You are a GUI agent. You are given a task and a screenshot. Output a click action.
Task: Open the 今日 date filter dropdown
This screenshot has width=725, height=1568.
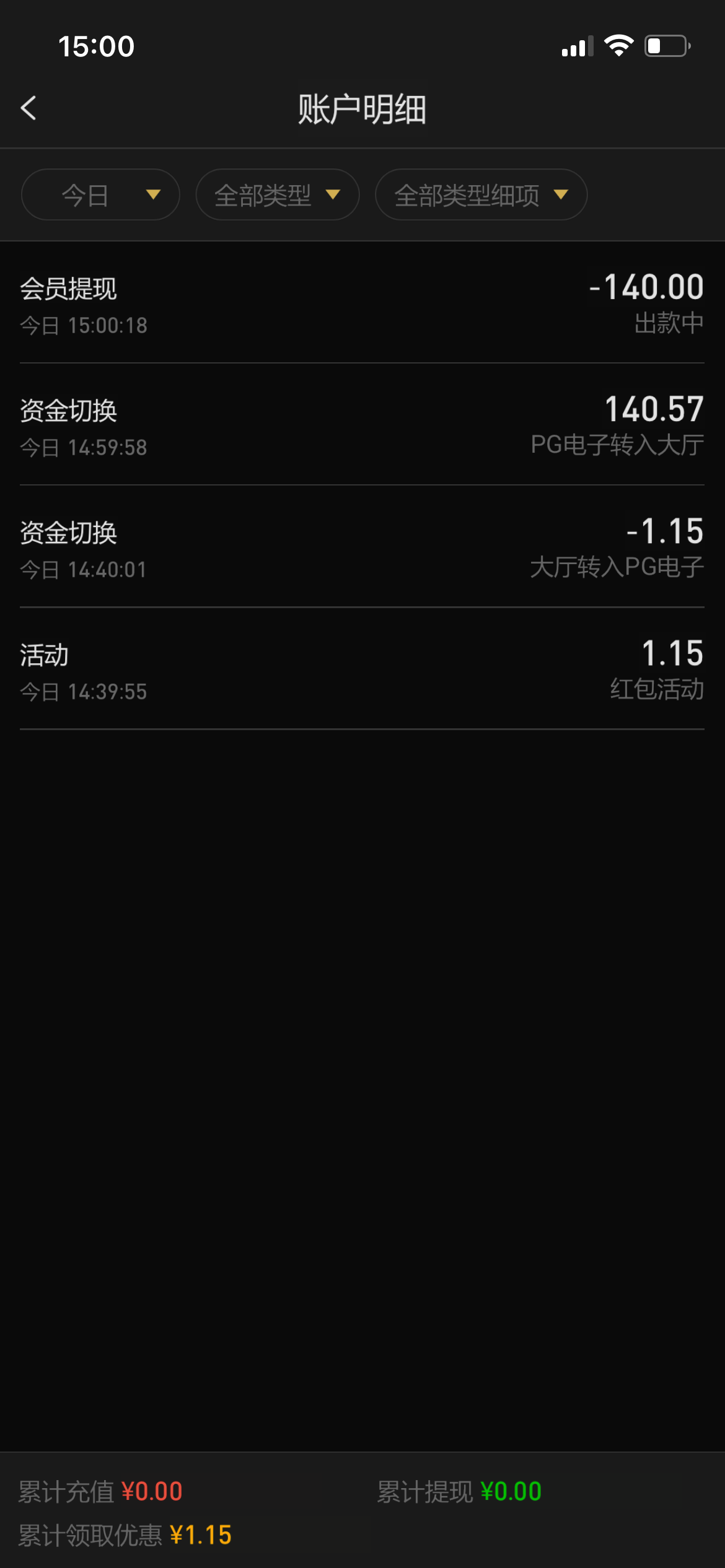click(x=100, y=195)
